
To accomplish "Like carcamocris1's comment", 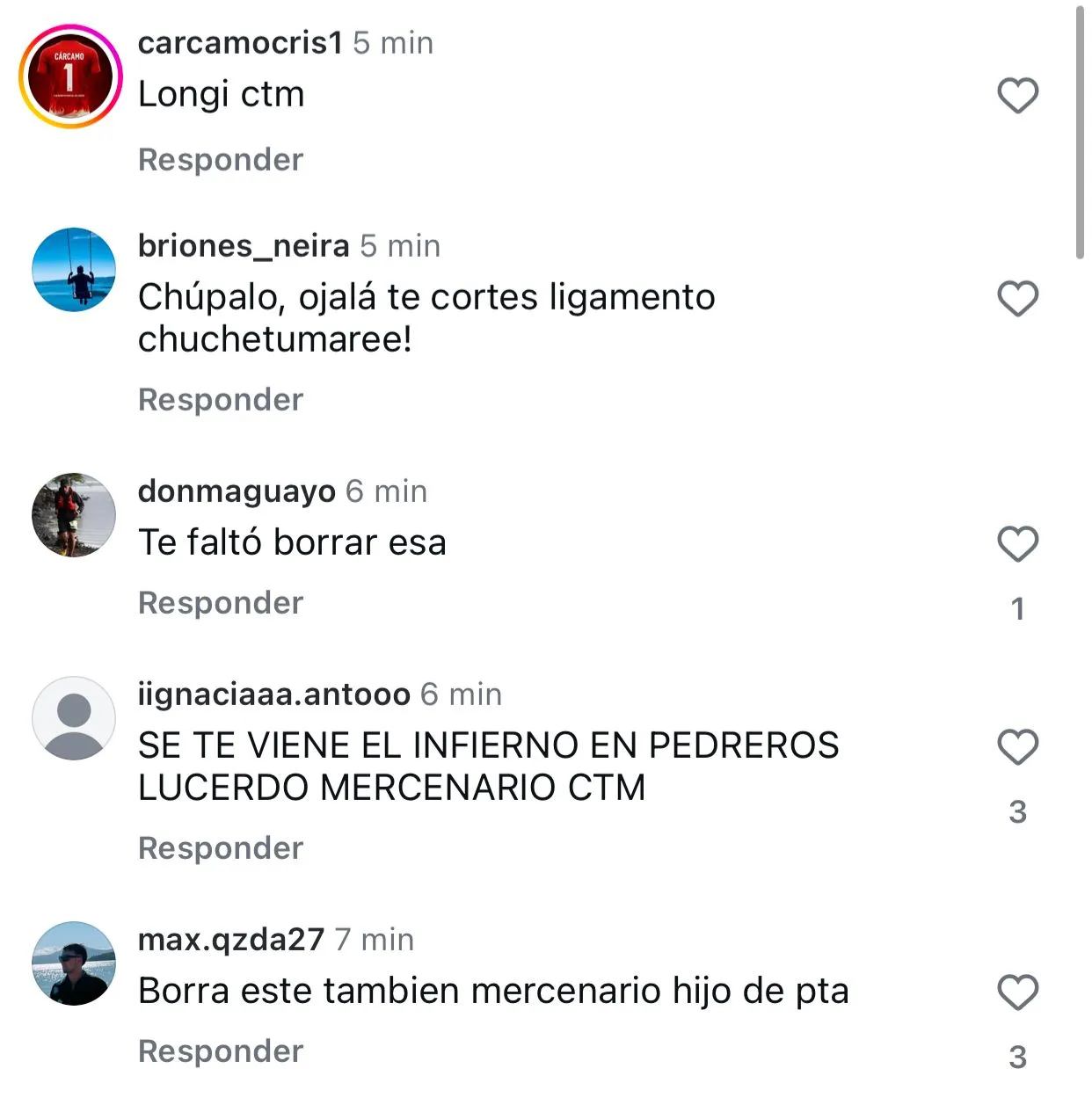I will click(1017, 96).
